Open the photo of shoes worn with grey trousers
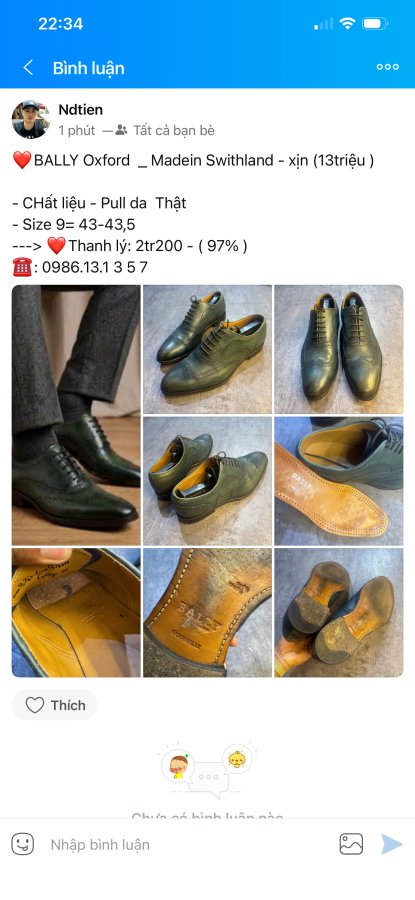The width and height of the screenshot is (415, 900). pos(76,415)
